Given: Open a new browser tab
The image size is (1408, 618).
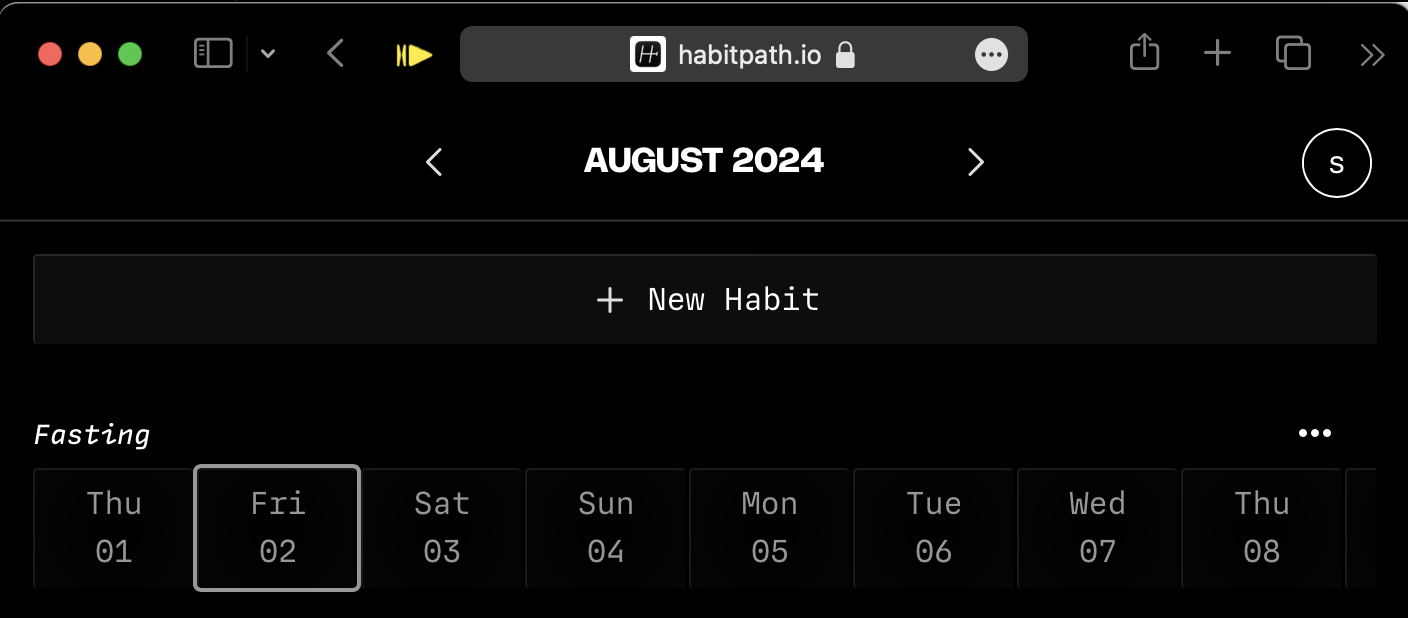Looking at the screenshot, I should [1217, 53].
